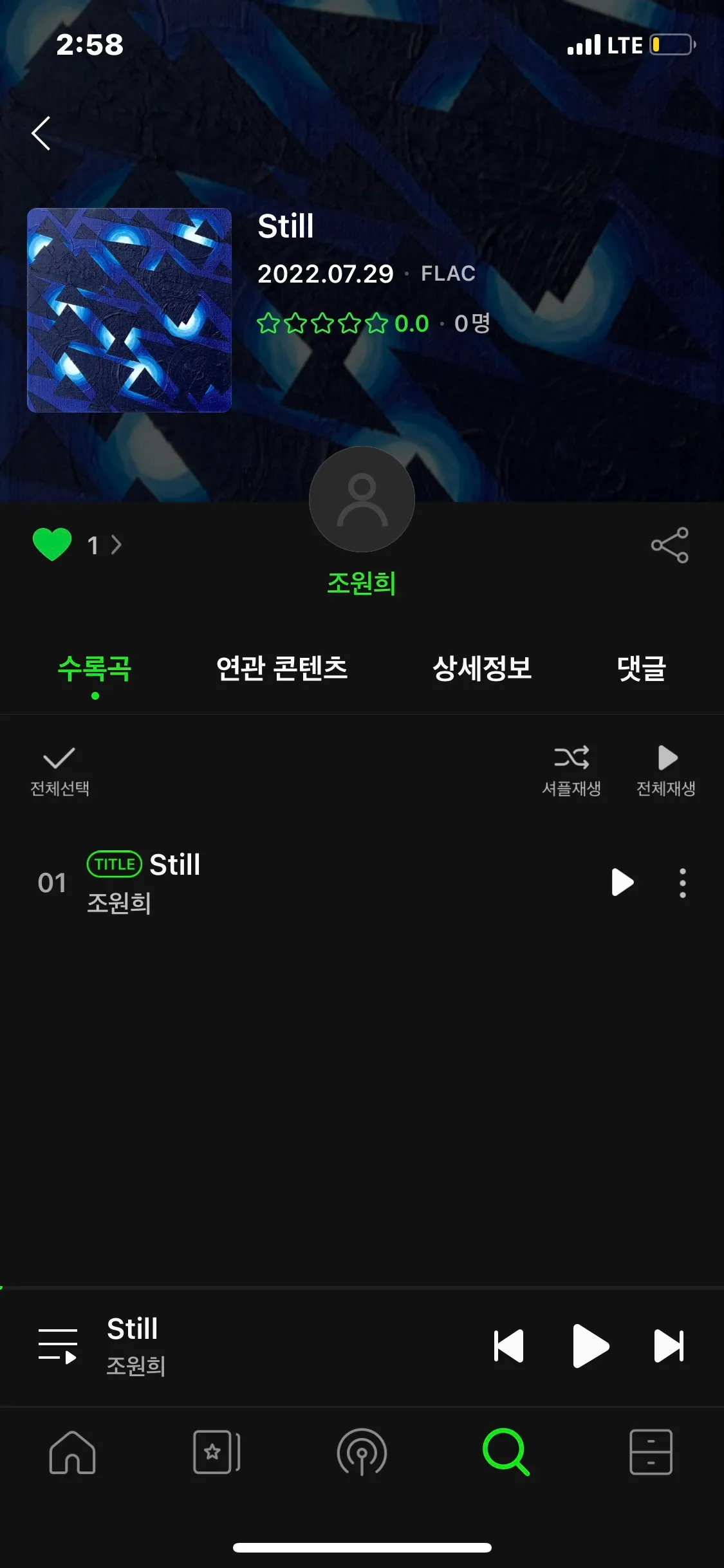The height and width of the screenshot is (1568, 724).
Task: Toggle the green heart to unlike the album
Action: (x=52, y=544)
